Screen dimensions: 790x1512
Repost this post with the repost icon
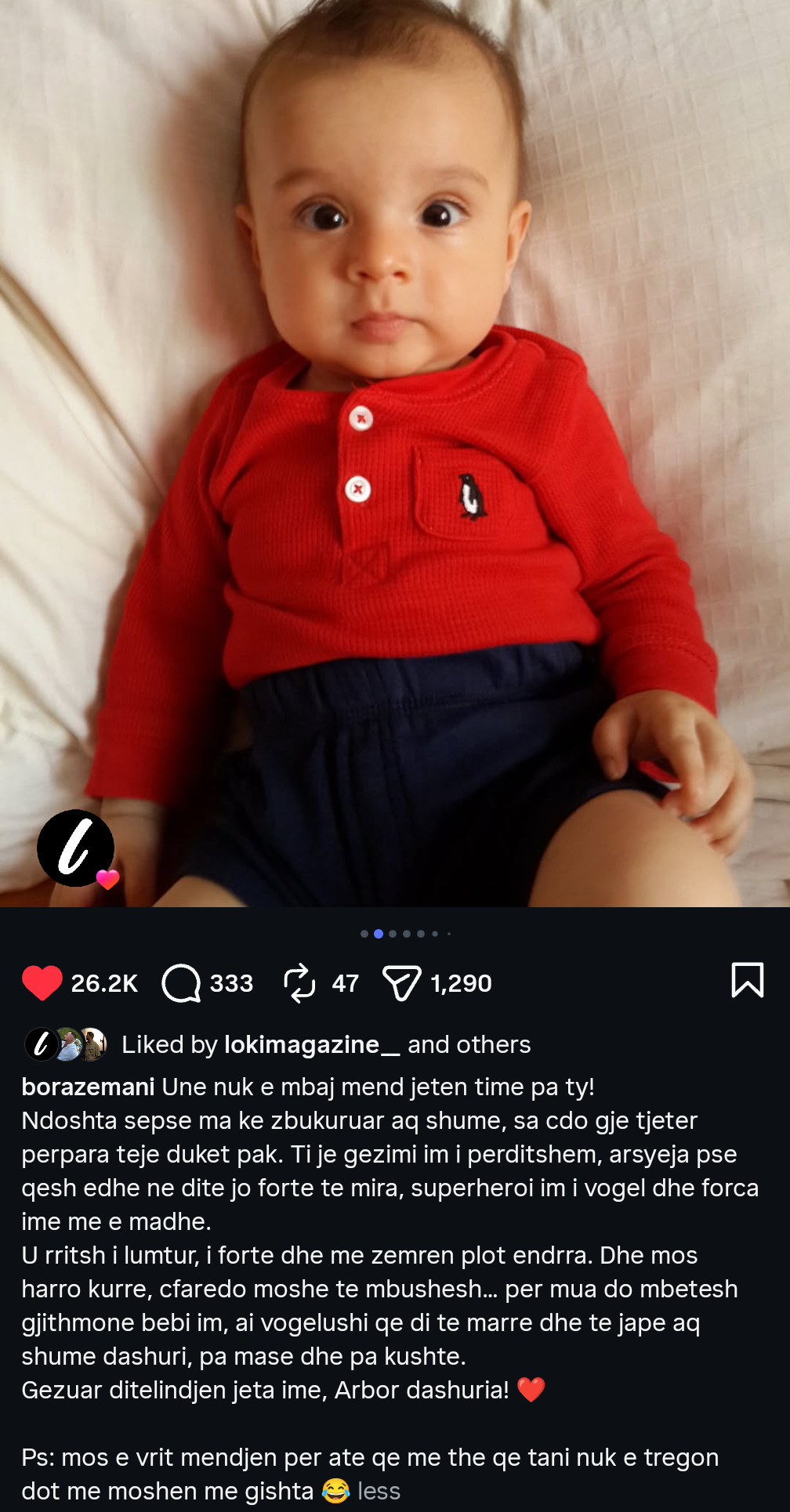click(299, 982)
